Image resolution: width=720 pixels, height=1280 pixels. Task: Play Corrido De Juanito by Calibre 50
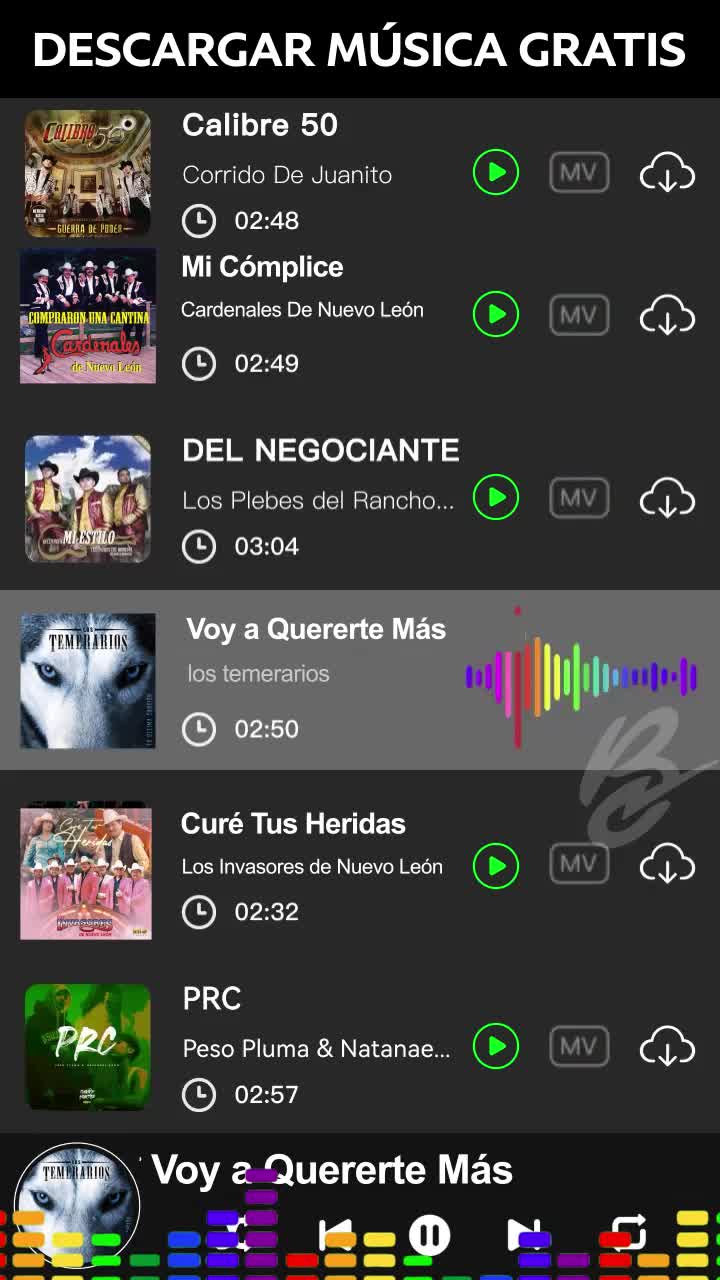(496, 173)
